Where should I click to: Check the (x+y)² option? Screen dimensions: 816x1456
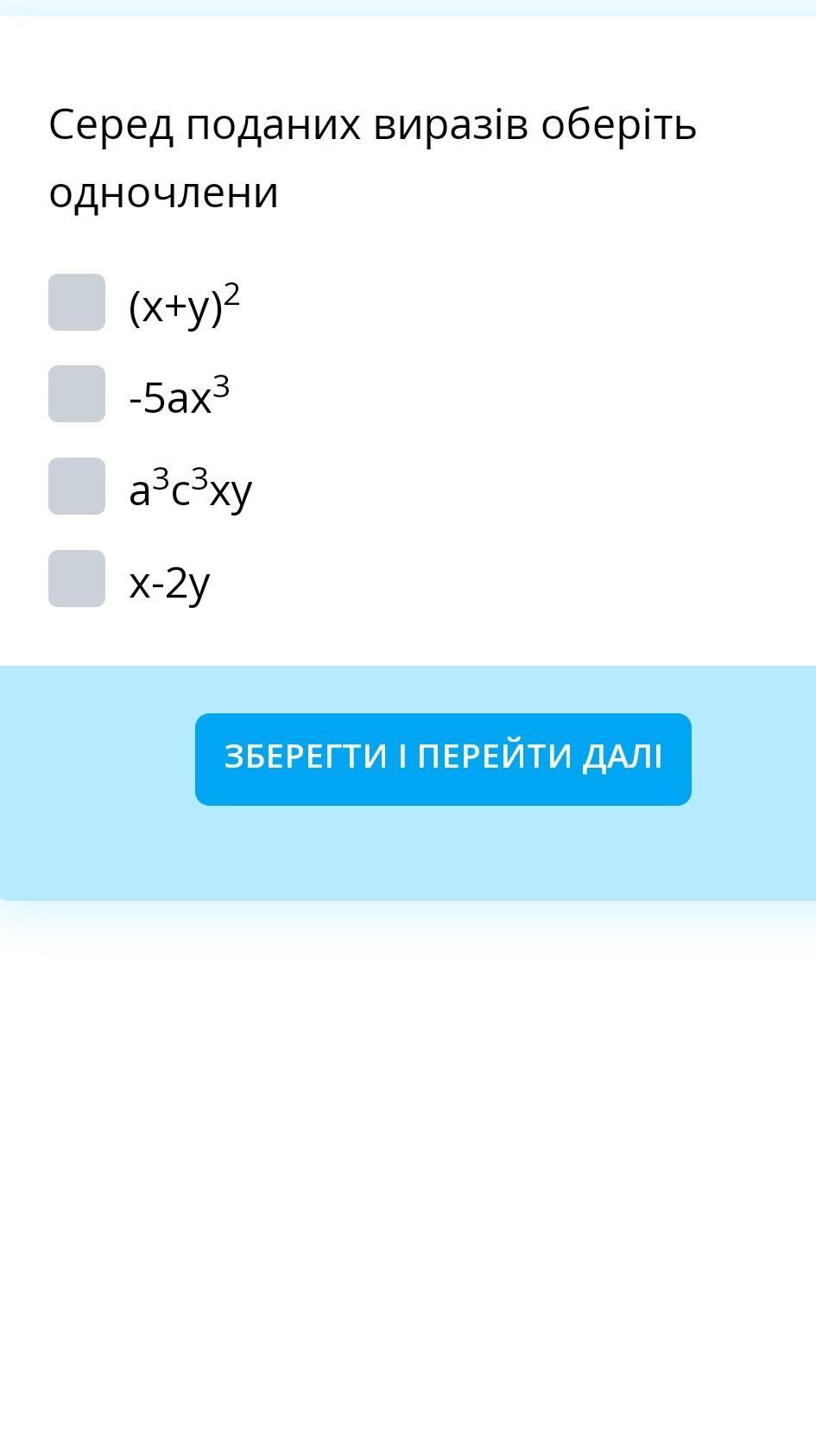[x=77, y=302]
